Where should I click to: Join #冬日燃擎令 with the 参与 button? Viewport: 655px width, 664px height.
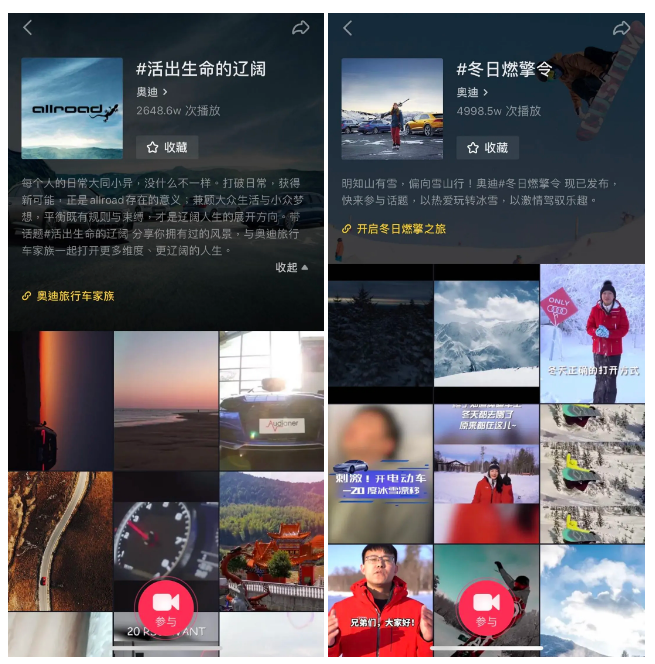[486, 606]
